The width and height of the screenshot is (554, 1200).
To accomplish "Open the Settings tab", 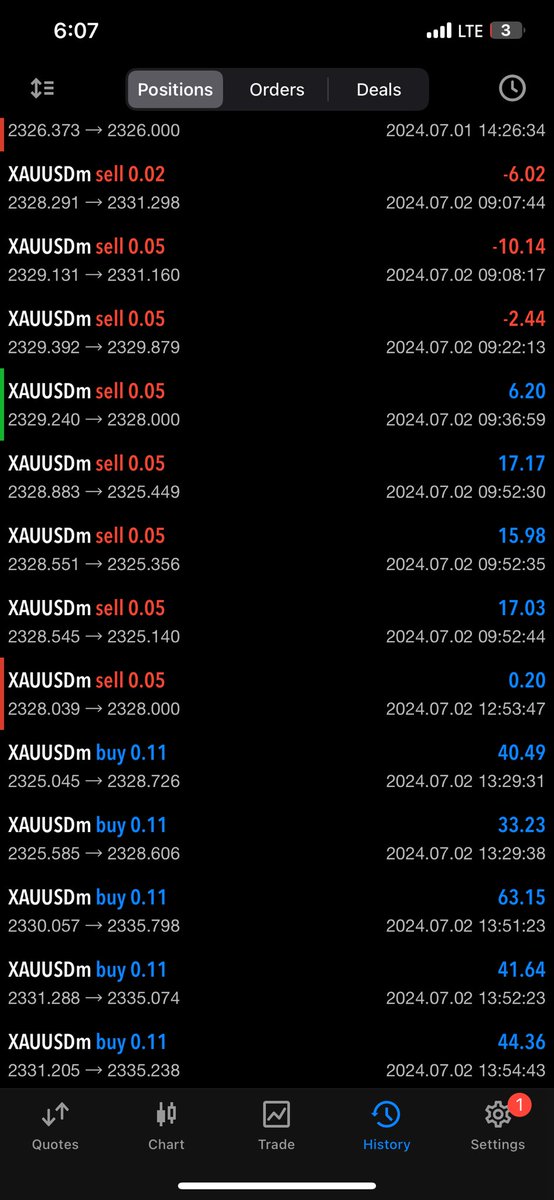I will [497, 1126].
